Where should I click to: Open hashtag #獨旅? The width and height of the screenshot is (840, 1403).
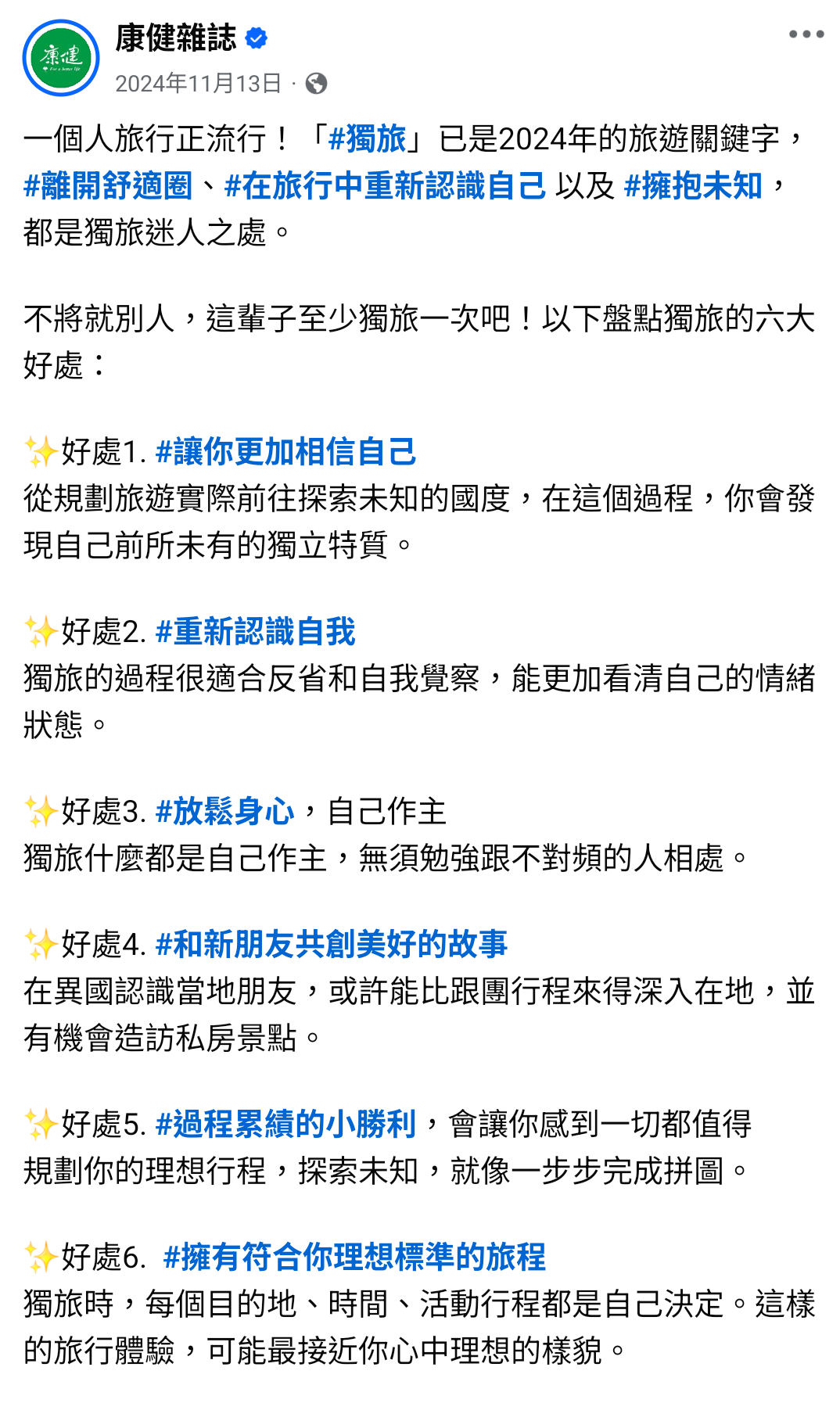[368, 139]
